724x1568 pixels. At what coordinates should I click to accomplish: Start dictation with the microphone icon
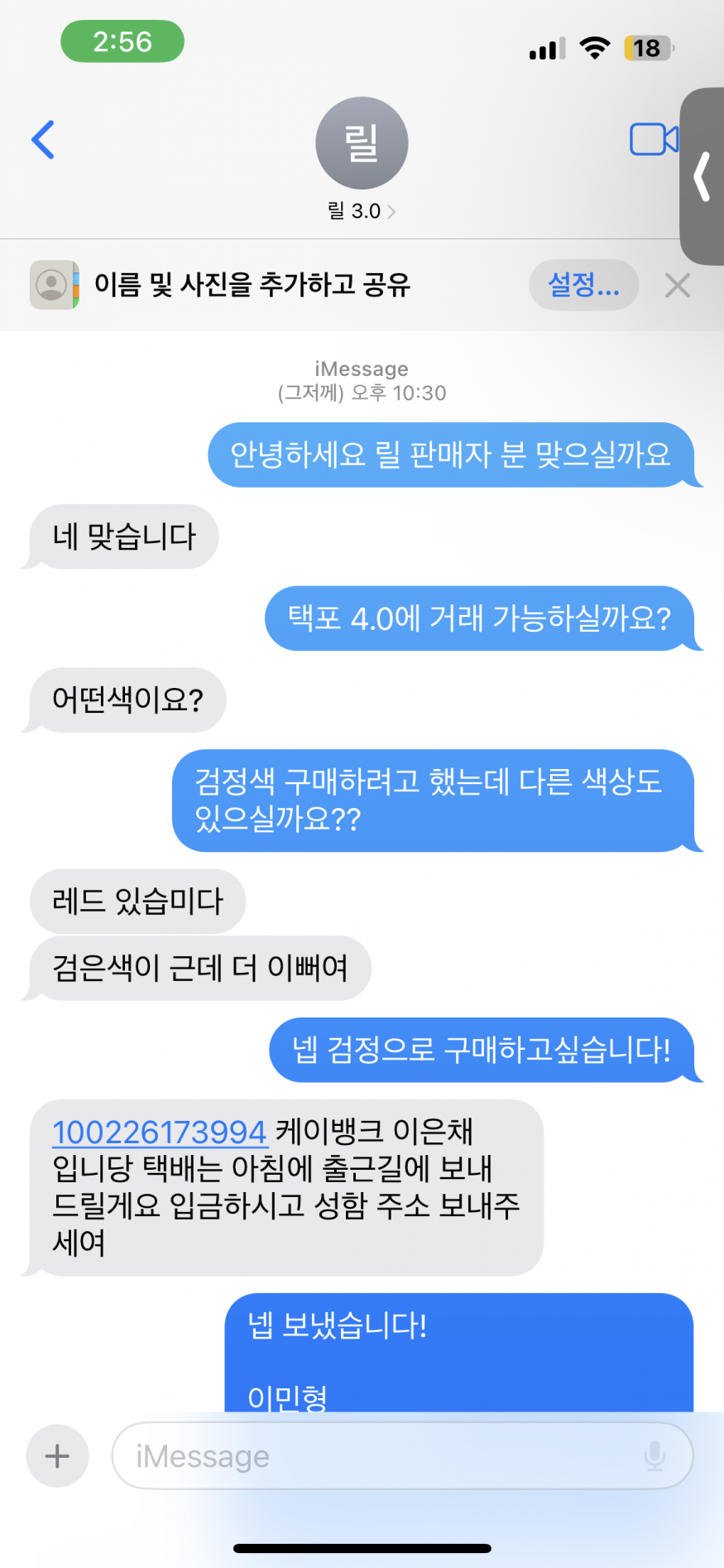pyautogui.click(x=654, y=1455)
